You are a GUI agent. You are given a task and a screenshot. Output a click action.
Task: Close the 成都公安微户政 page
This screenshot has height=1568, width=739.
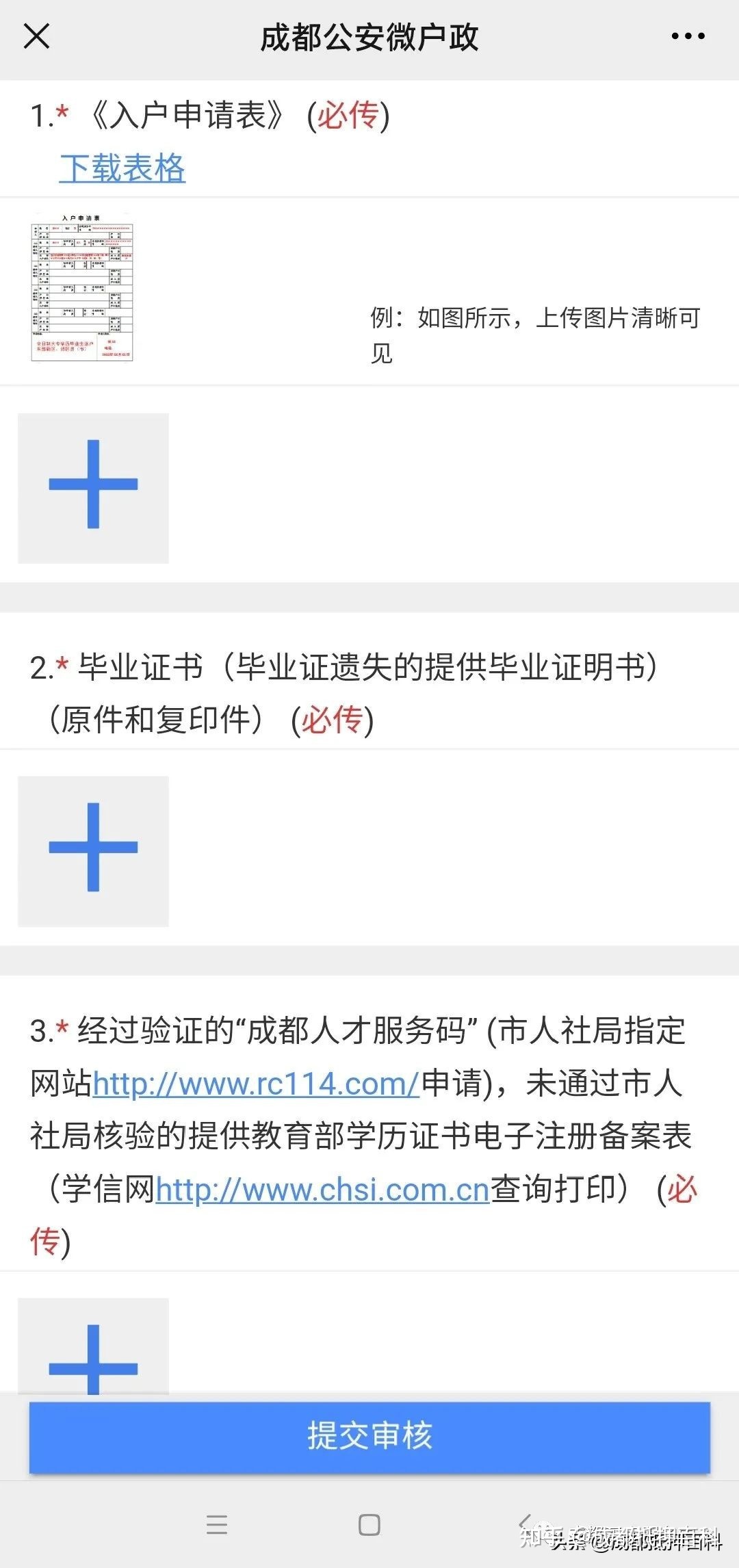pos(36,36)
